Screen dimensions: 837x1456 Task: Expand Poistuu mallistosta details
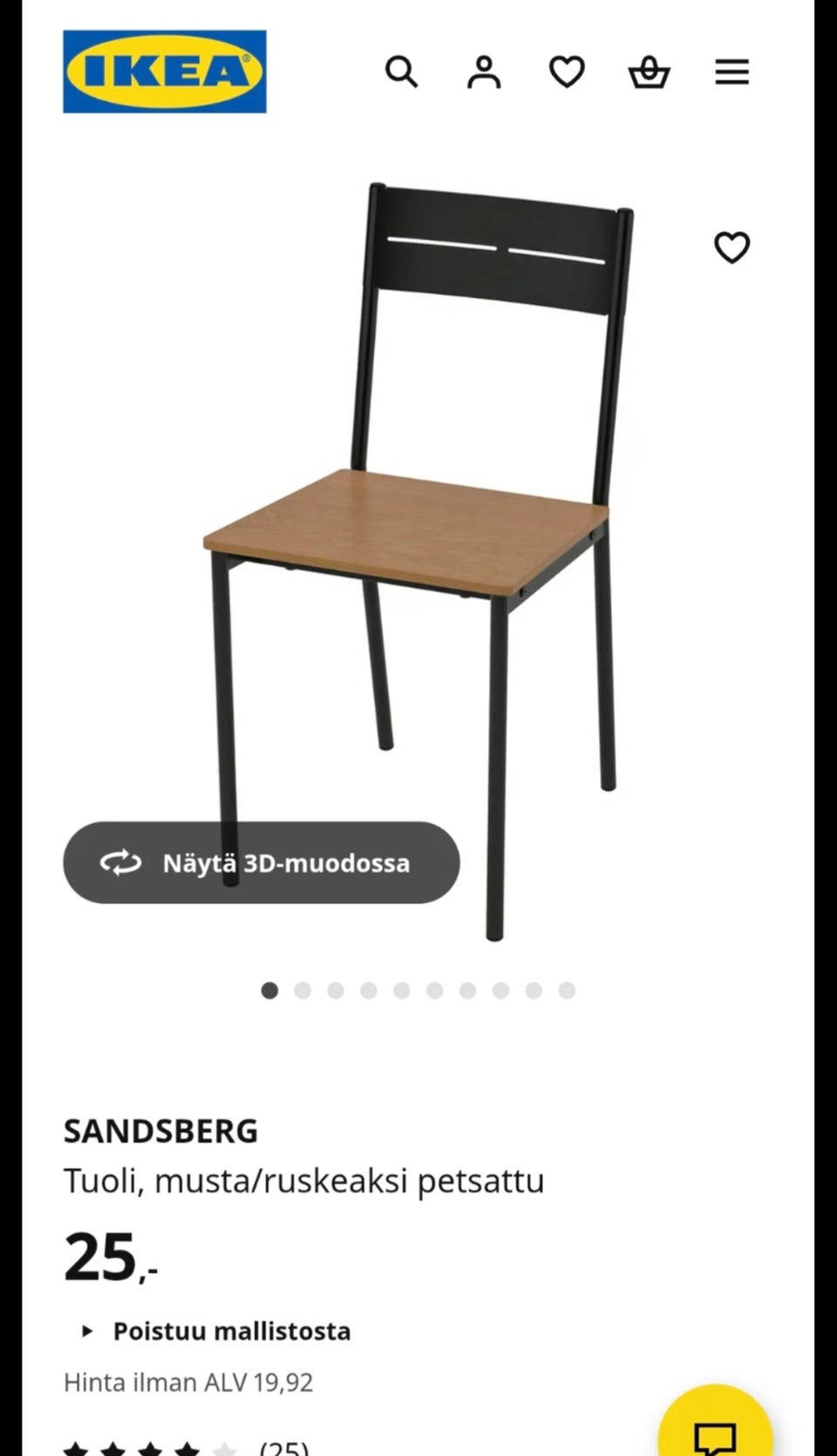(x=215, y=1331)
